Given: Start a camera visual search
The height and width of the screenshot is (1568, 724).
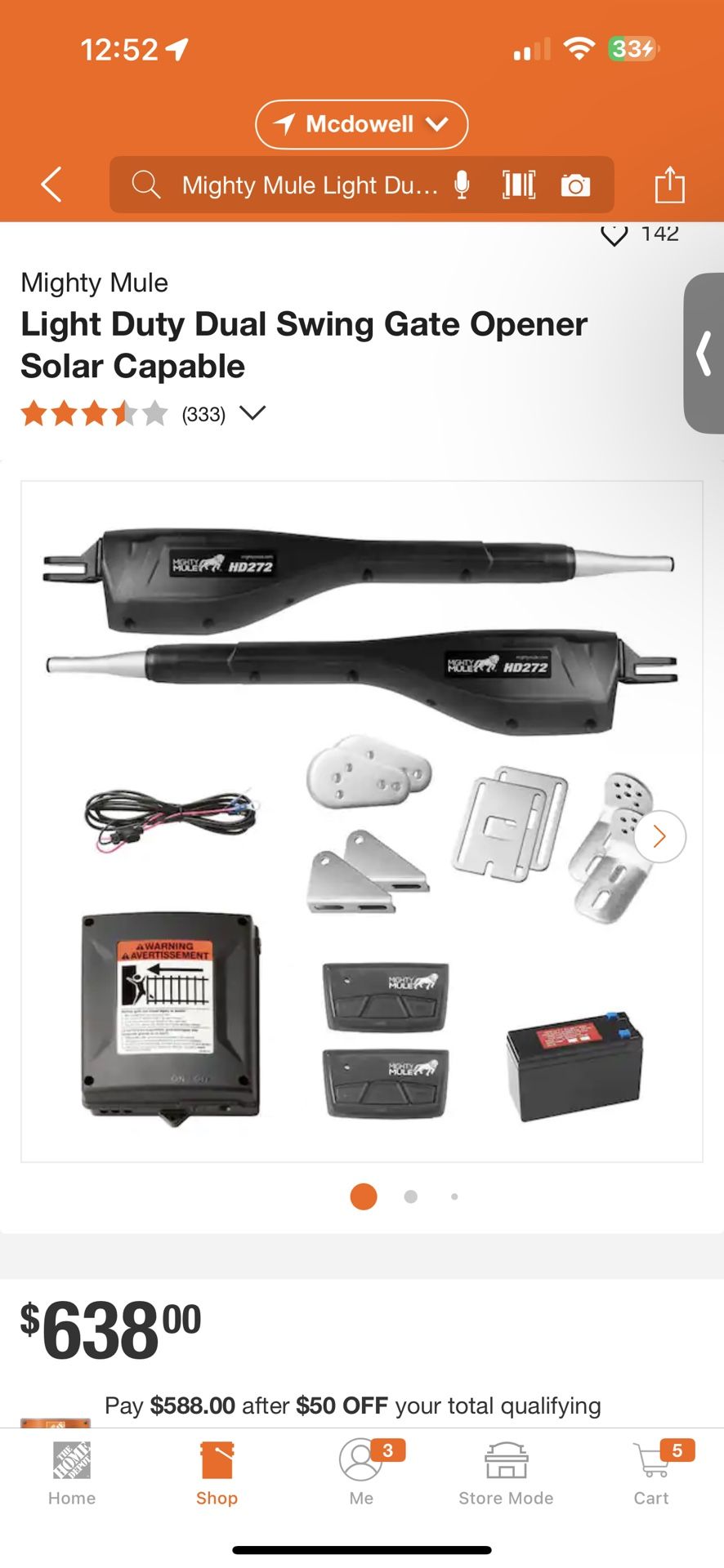Looking at the screenshot, I should pos(576,185).
